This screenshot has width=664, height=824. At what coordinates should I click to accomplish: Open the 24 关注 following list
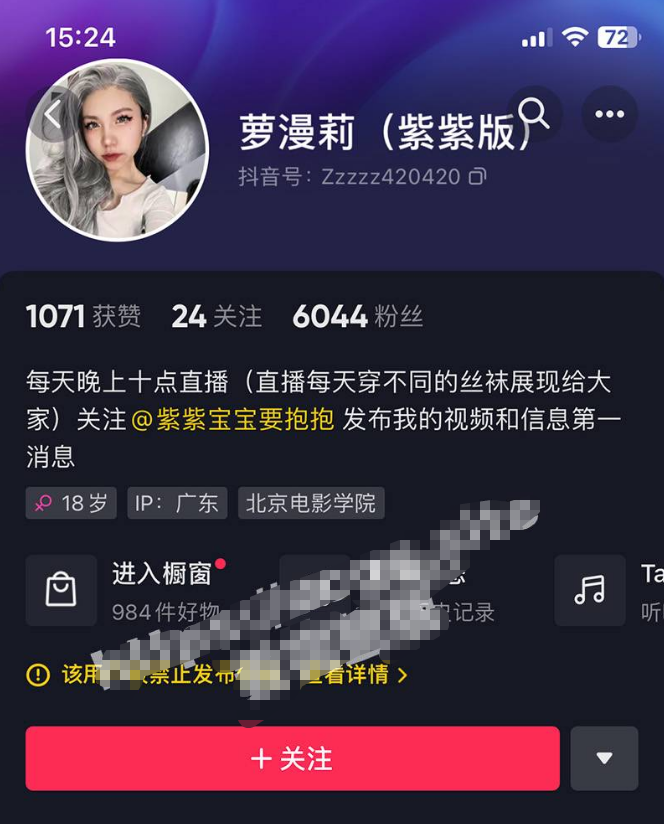coord(216,317)
